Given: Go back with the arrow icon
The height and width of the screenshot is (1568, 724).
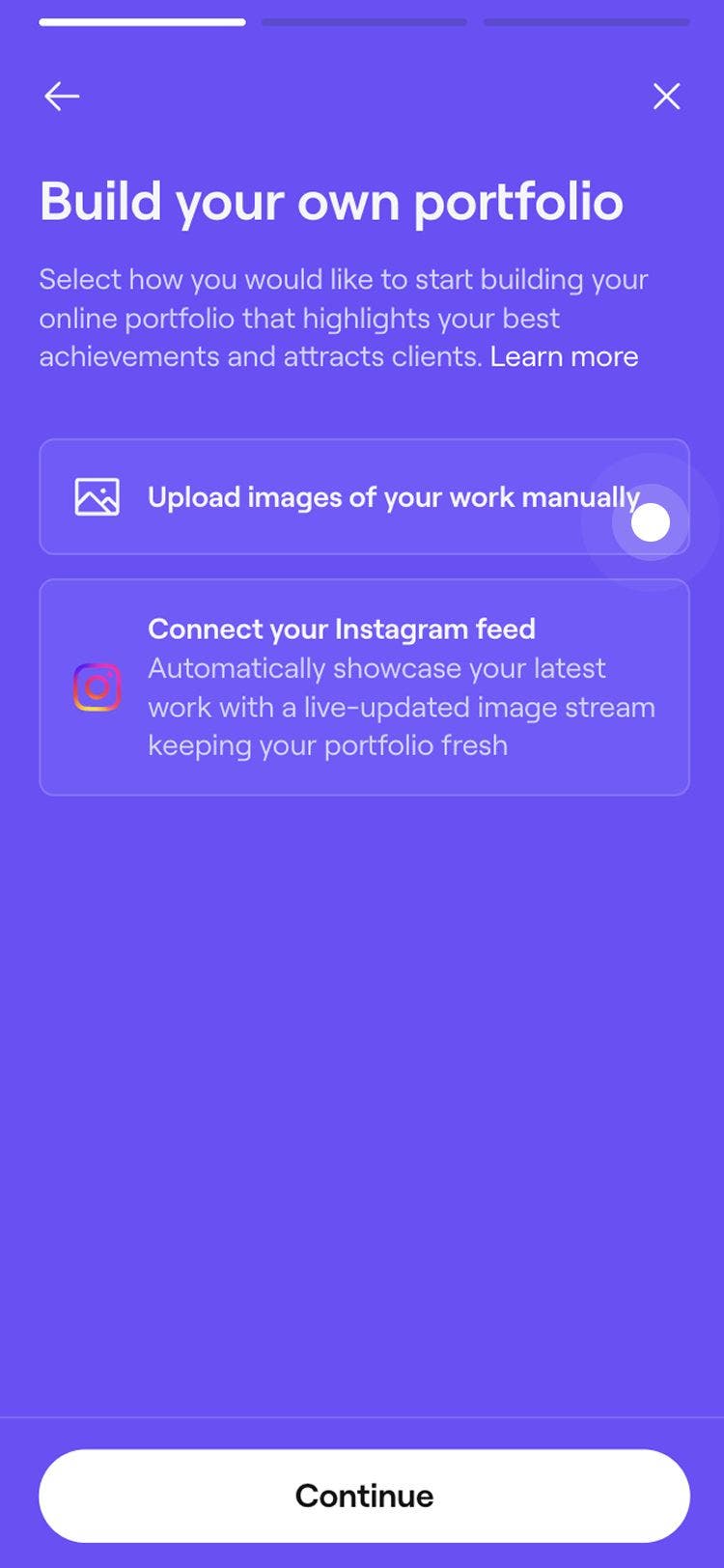Looking at the screenshot, I should [62, 97].
